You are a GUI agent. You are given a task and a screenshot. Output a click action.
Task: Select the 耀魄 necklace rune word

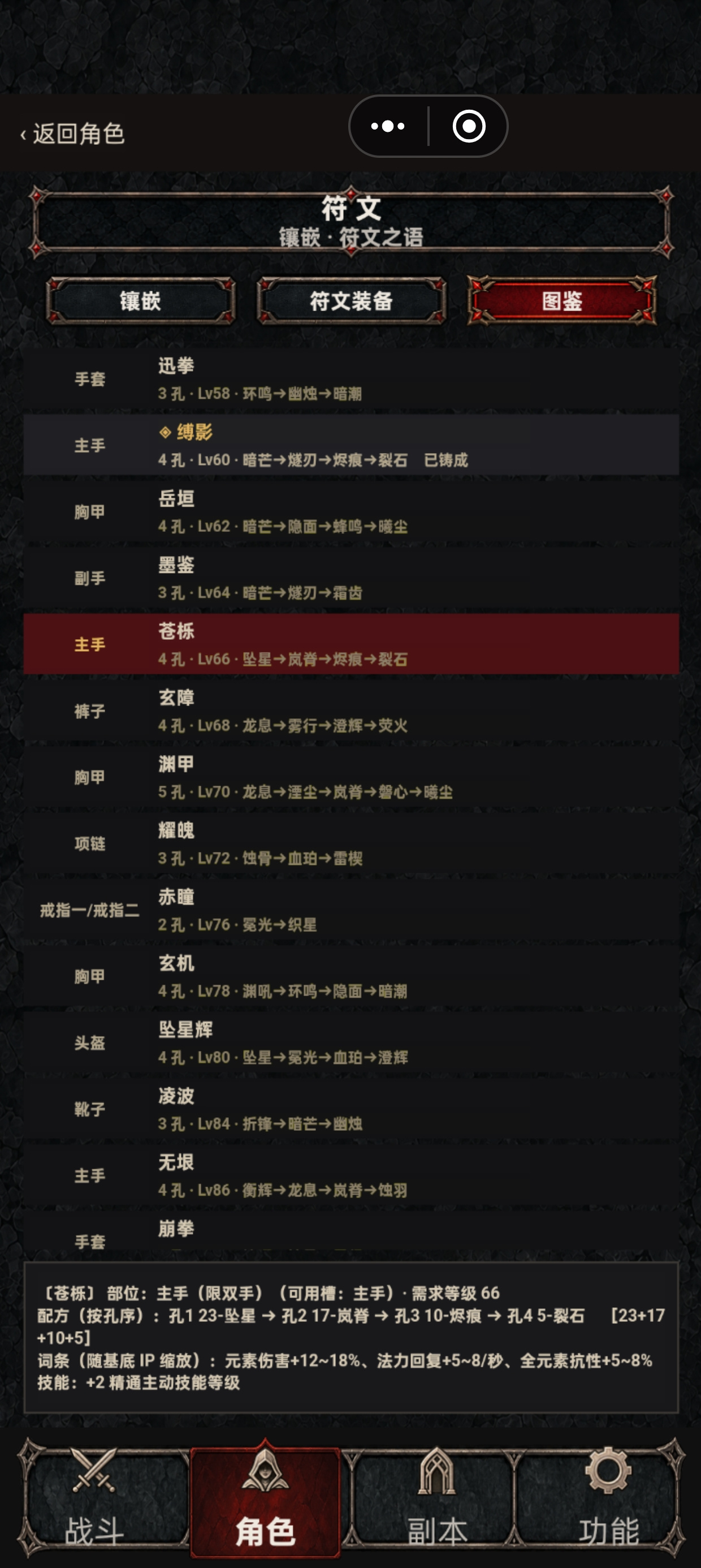[351, 843]
